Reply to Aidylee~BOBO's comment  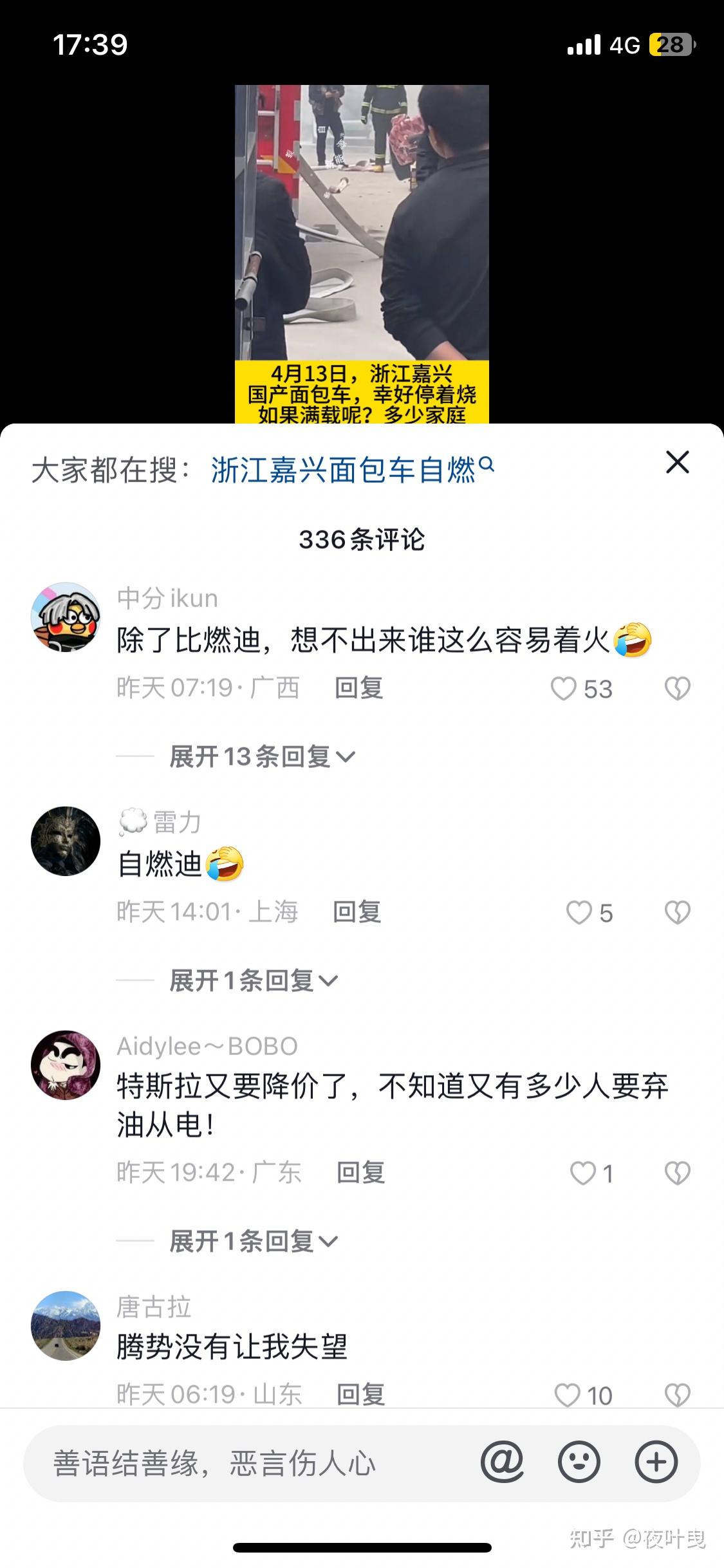pos(360,1173)
